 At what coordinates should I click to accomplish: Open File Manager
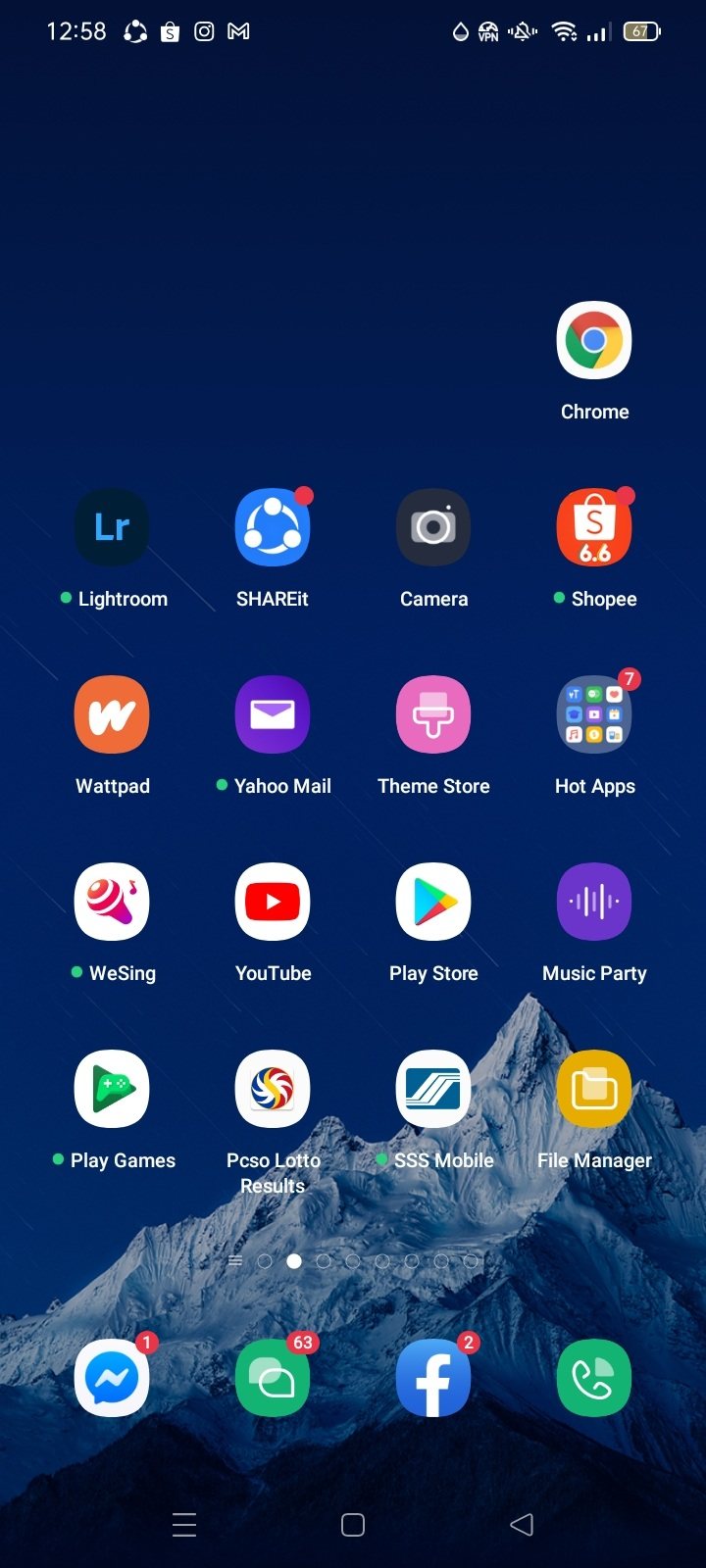coord(594,1089)
